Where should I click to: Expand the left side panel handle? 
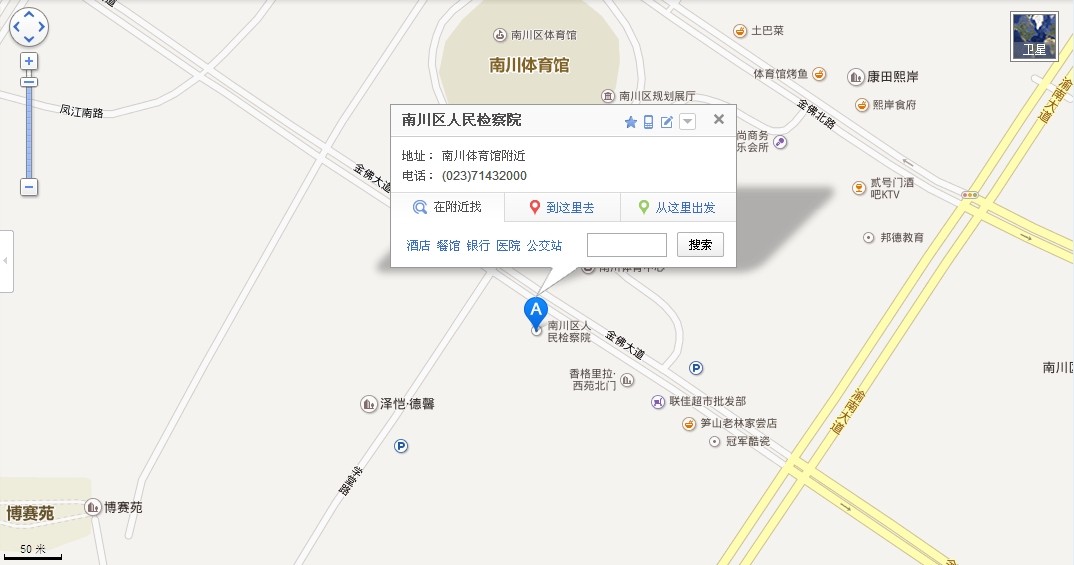(x=6, y=260)
